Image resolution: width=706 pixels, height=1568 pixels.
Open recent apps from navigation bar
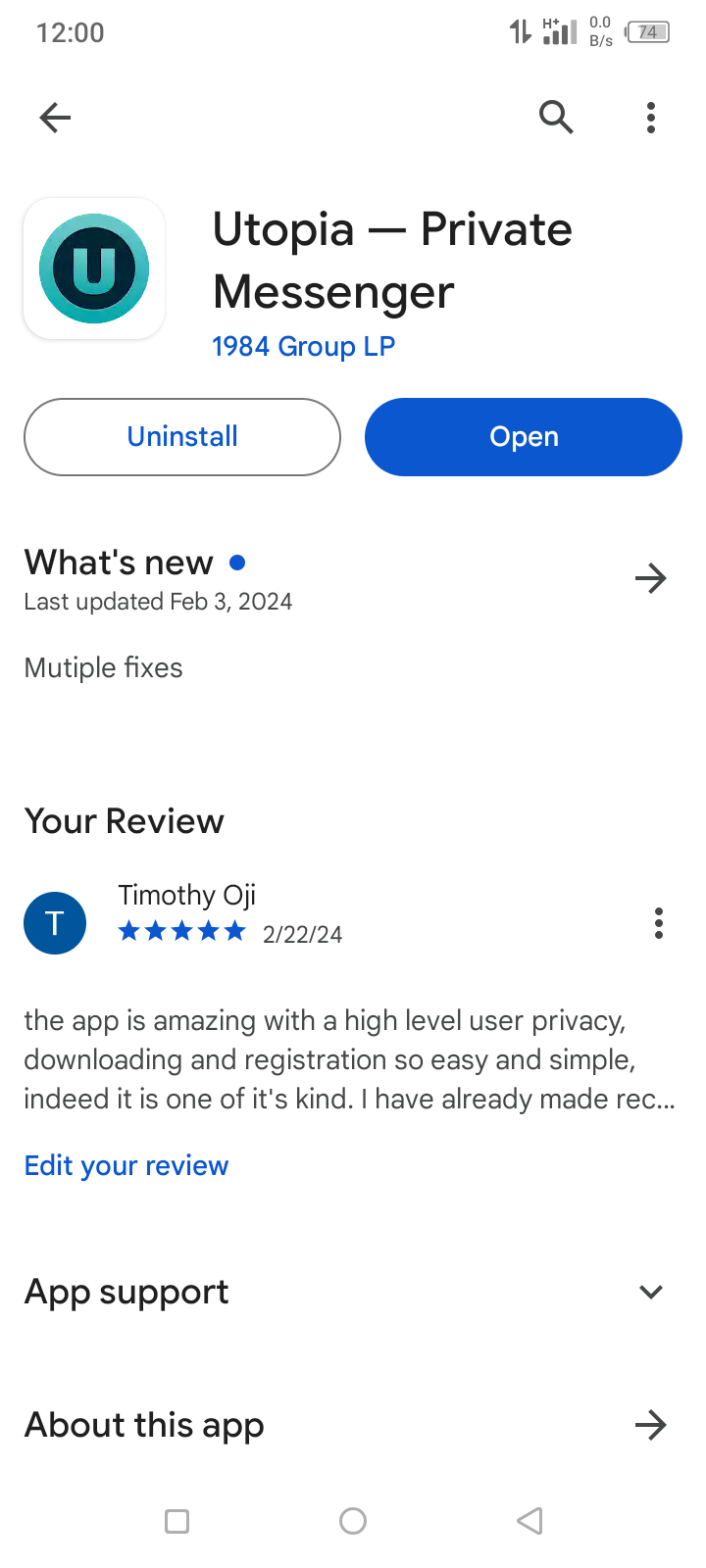[177, 1521]
